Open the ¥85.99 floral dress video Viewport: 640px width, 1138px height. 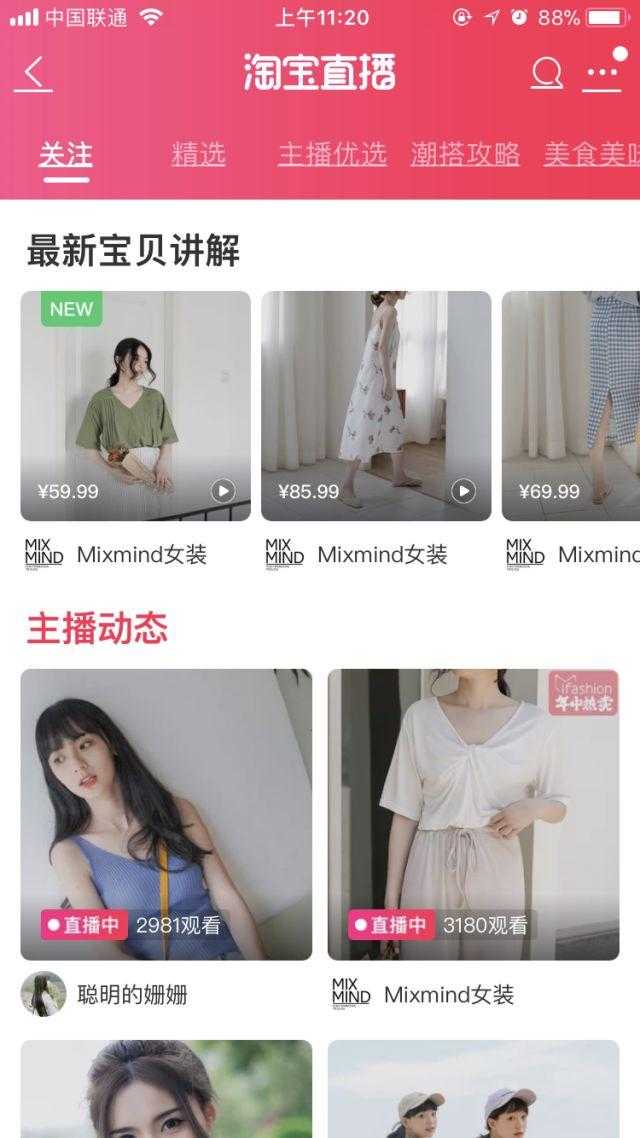(x=376, y=405)
